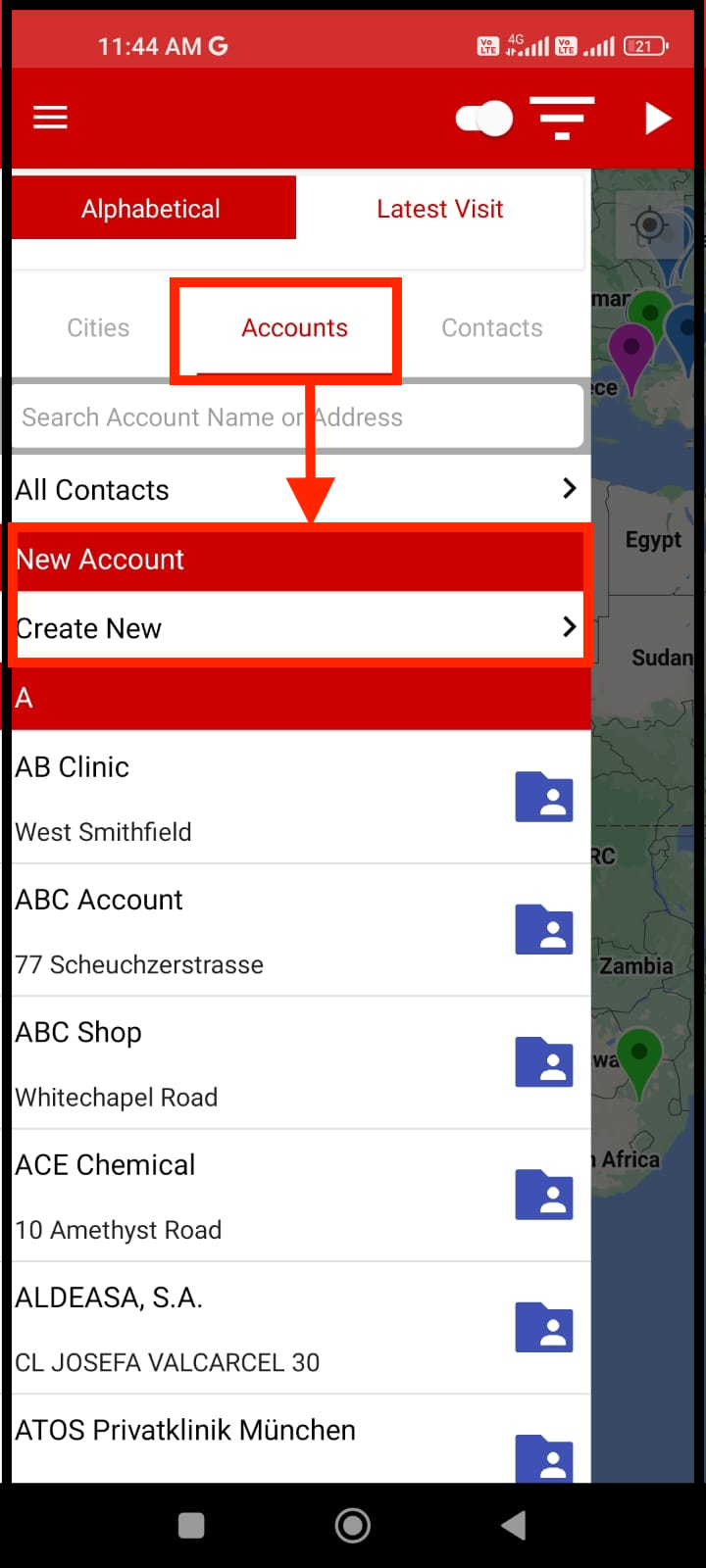Open the filter options icon

pyautogui.click(x=562, y=119)
